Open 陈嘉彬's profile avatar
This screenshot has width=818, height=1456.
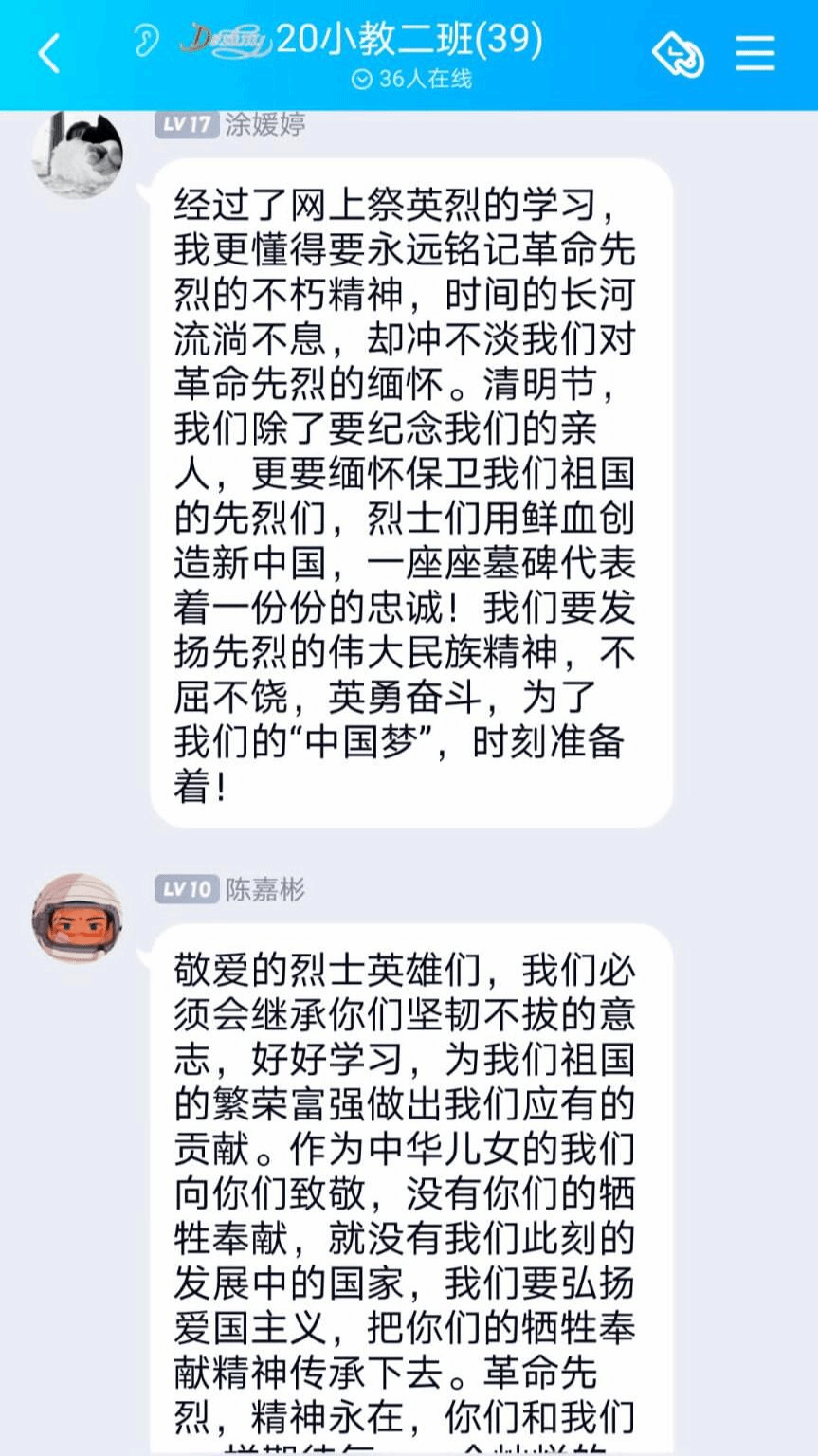[78, 919]
